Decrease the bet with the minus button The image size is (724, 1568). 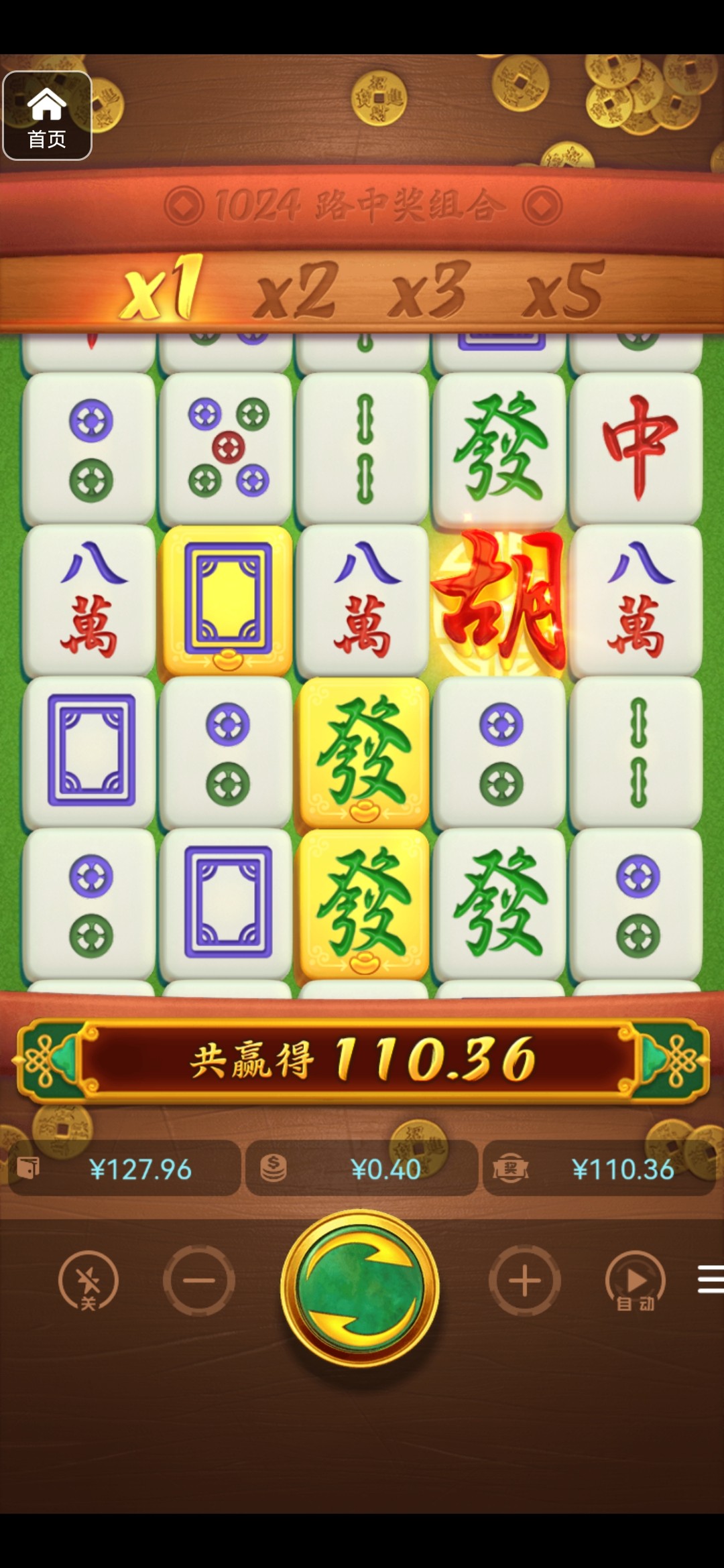(x=199, y=1281)
